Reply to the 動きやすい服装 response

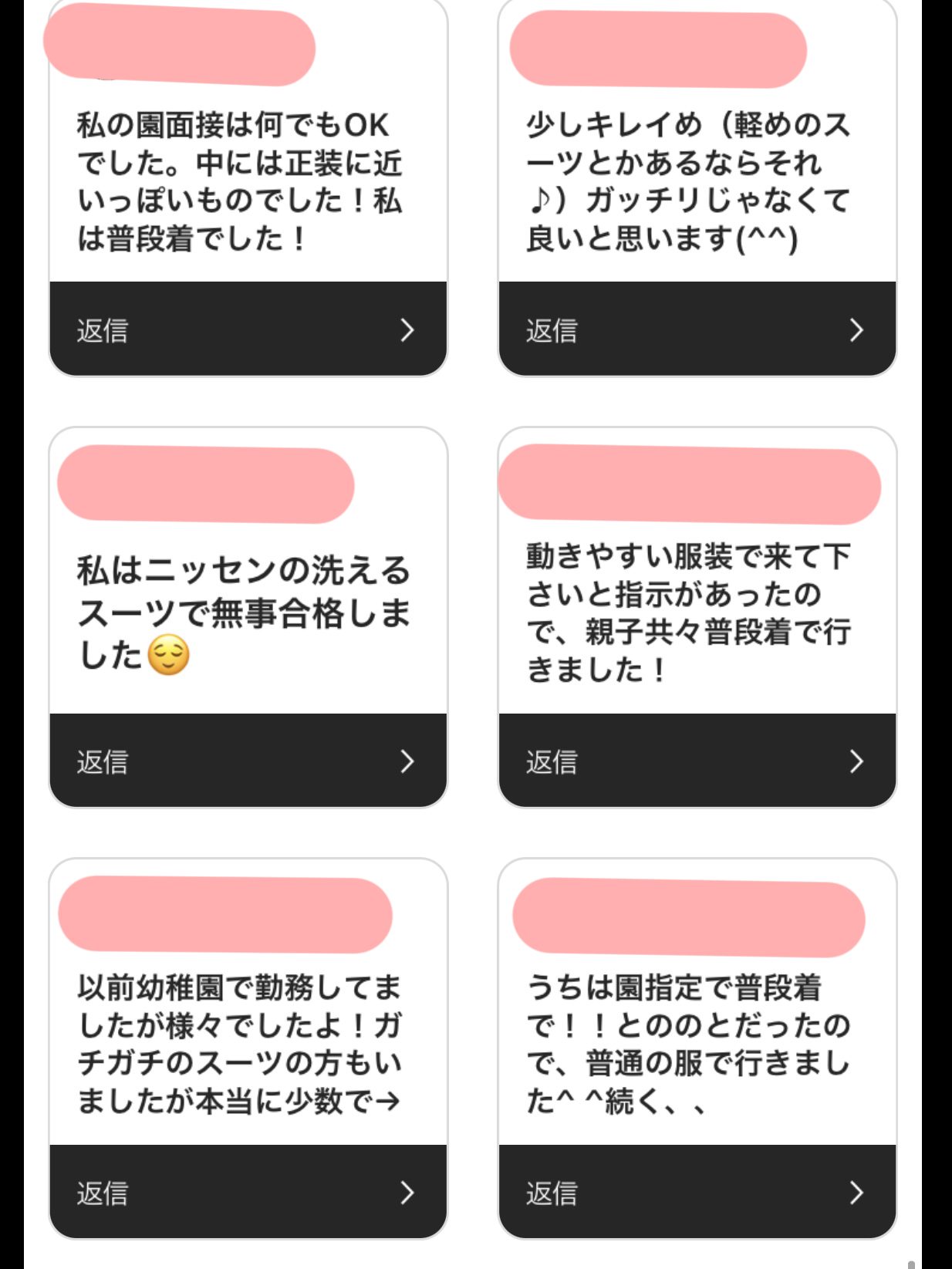tap(697, 761)
